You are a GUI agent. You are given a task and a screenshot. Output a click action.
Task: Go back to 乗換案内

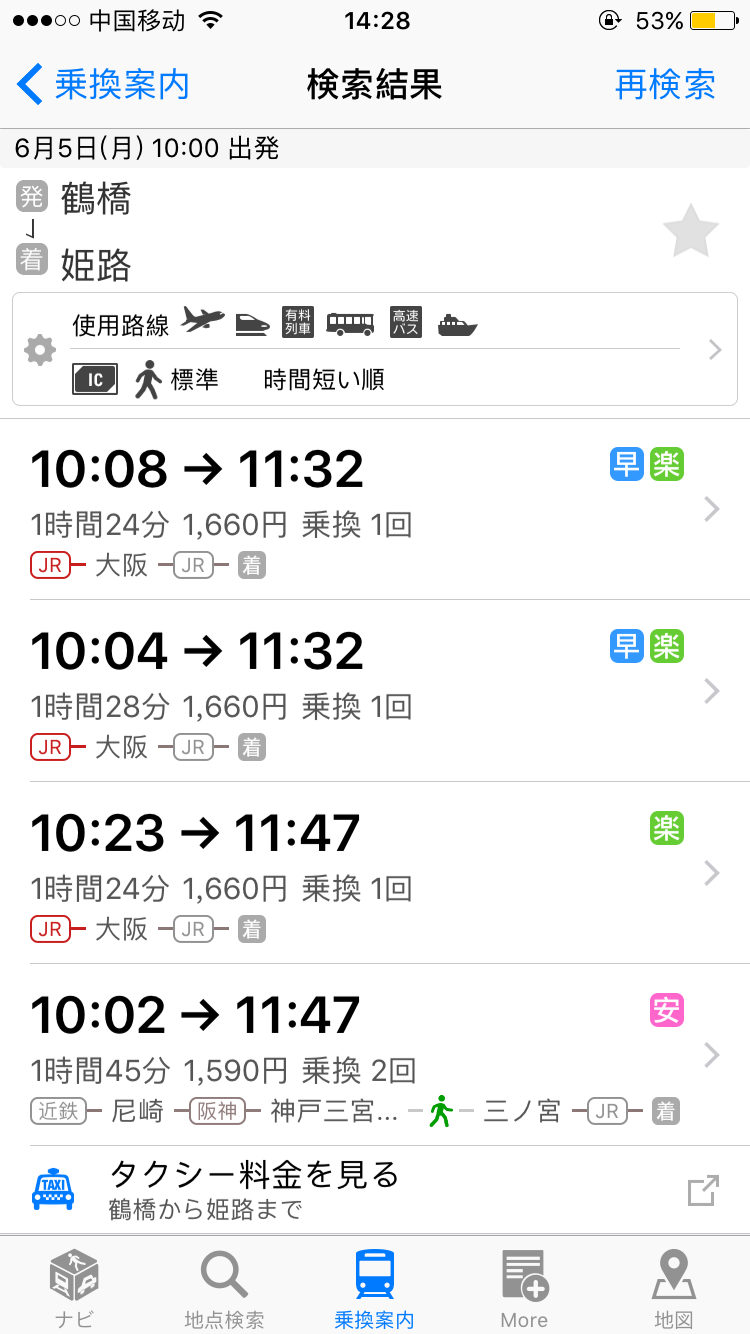pyautogui.click(x=103, y=85)
